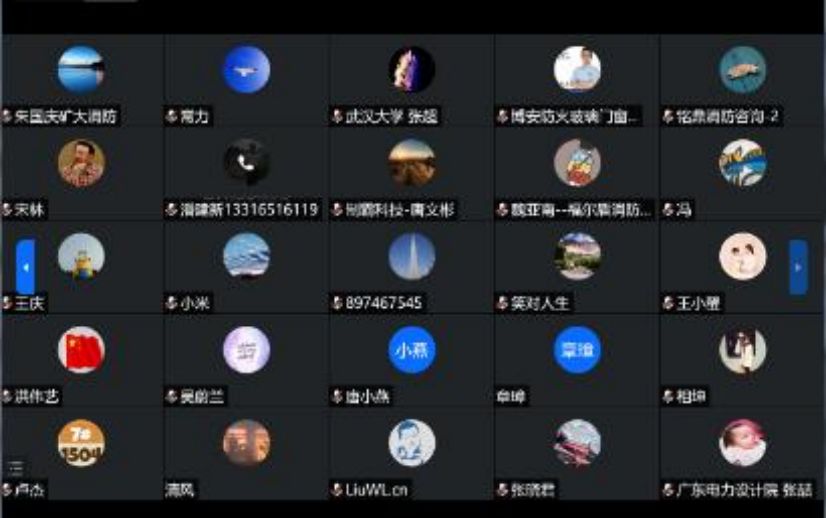Tap the 笑对人生 participant tile
The width and height of the screenshot is (826, 518).
tap(576, 266)
